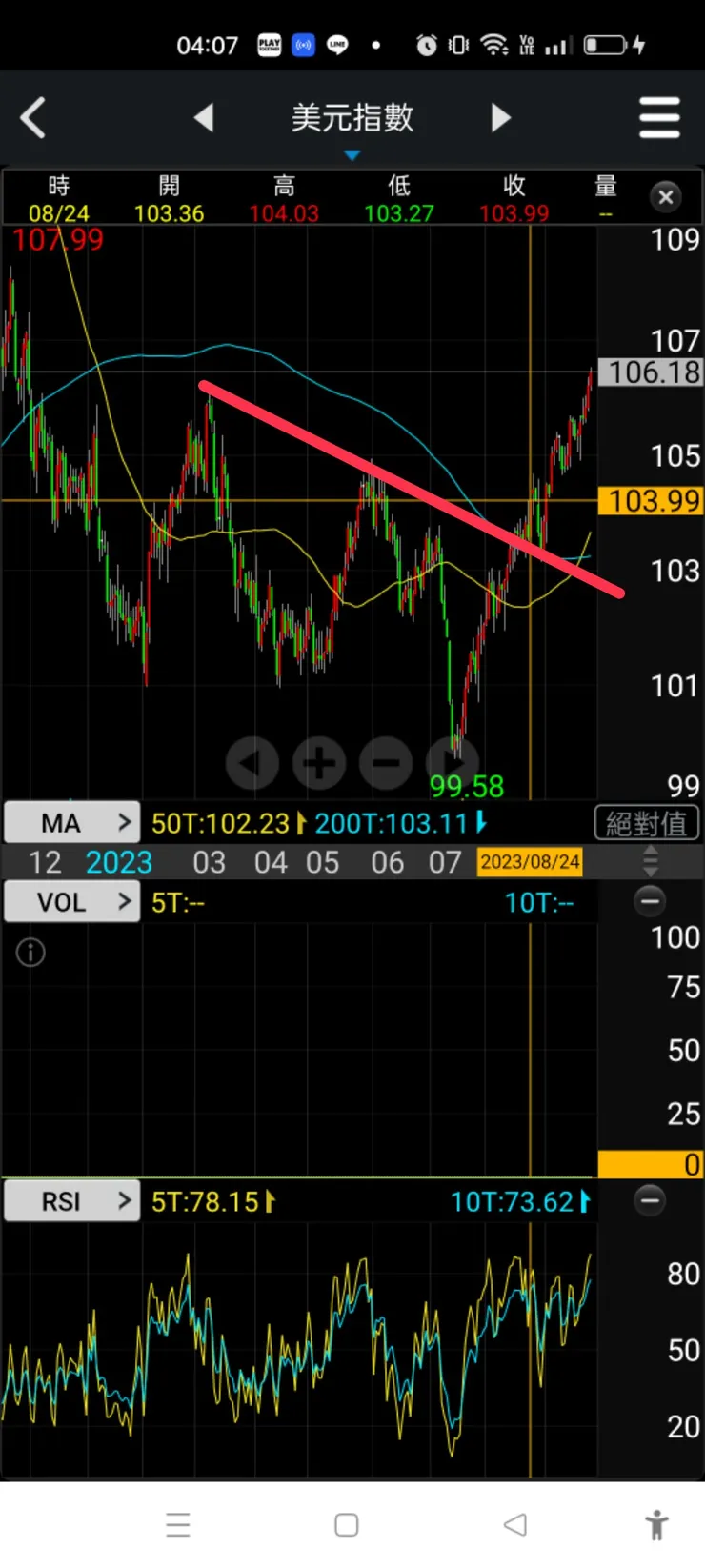Change the MA indicator selector
The height and width of the screenshot is (1568, 705).
click(72, 823)
